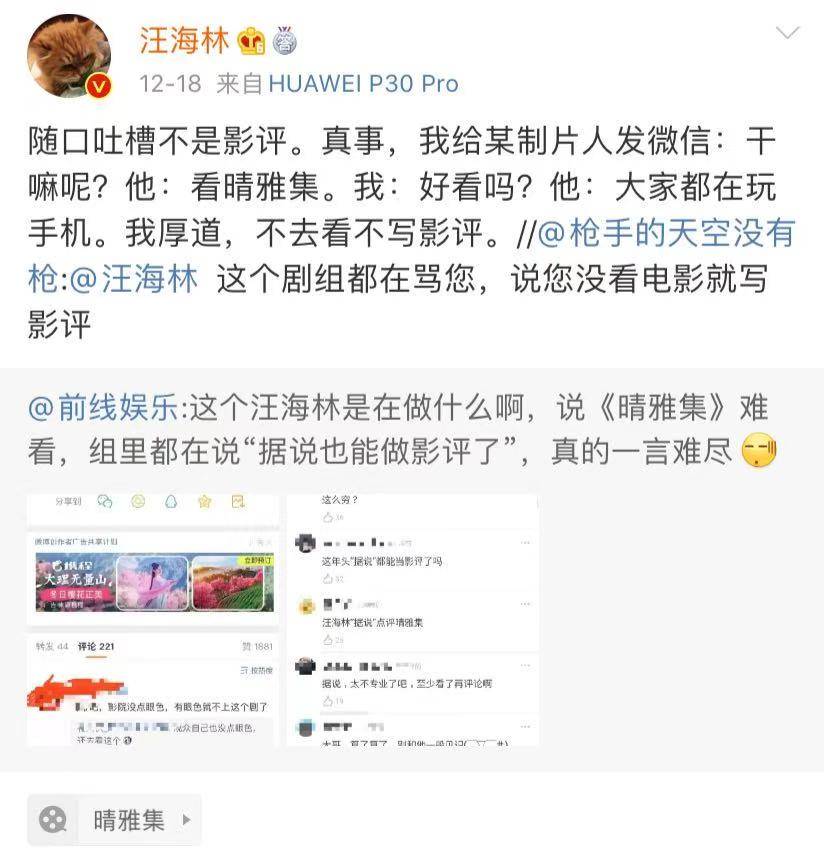Image resolution: width=824 pixels, height=868 pixels.
Task: Tap the @汪海林 mention in the post
Action: (136, 278)
